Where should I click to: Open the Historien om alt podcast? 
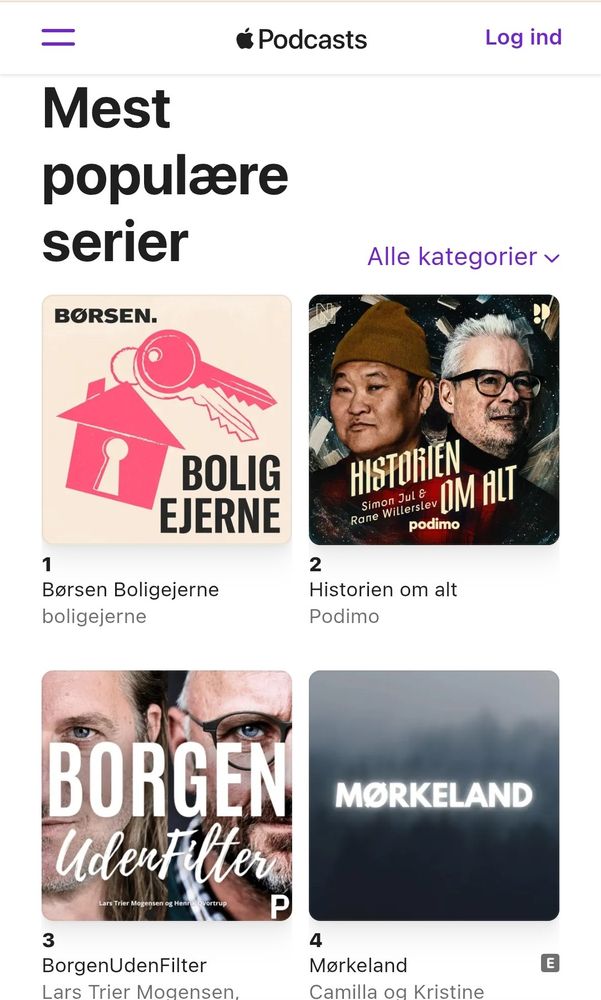[x=434, y=420]
